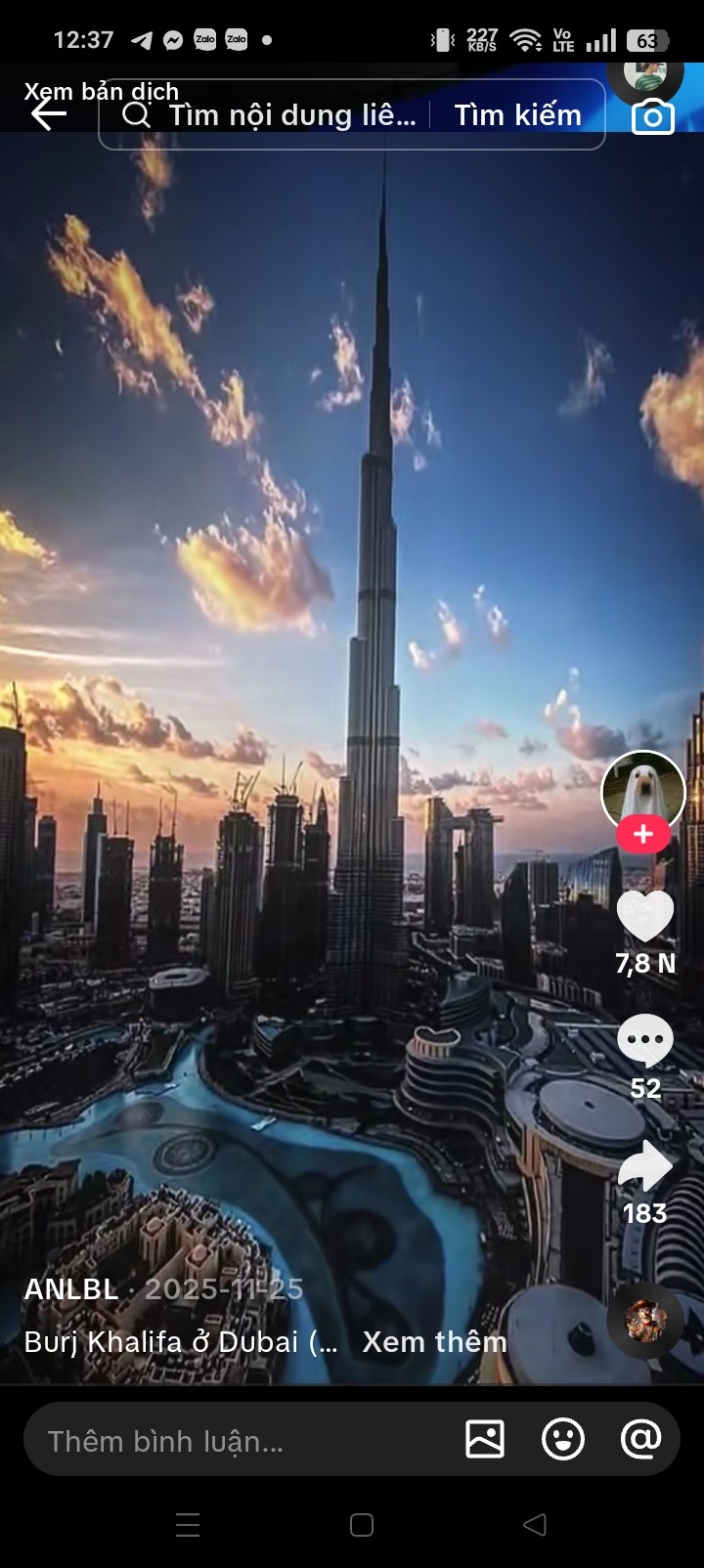Follow the creator with the plus button
This screenshot has width=704, height=1568.
click(x=642, y=834)
